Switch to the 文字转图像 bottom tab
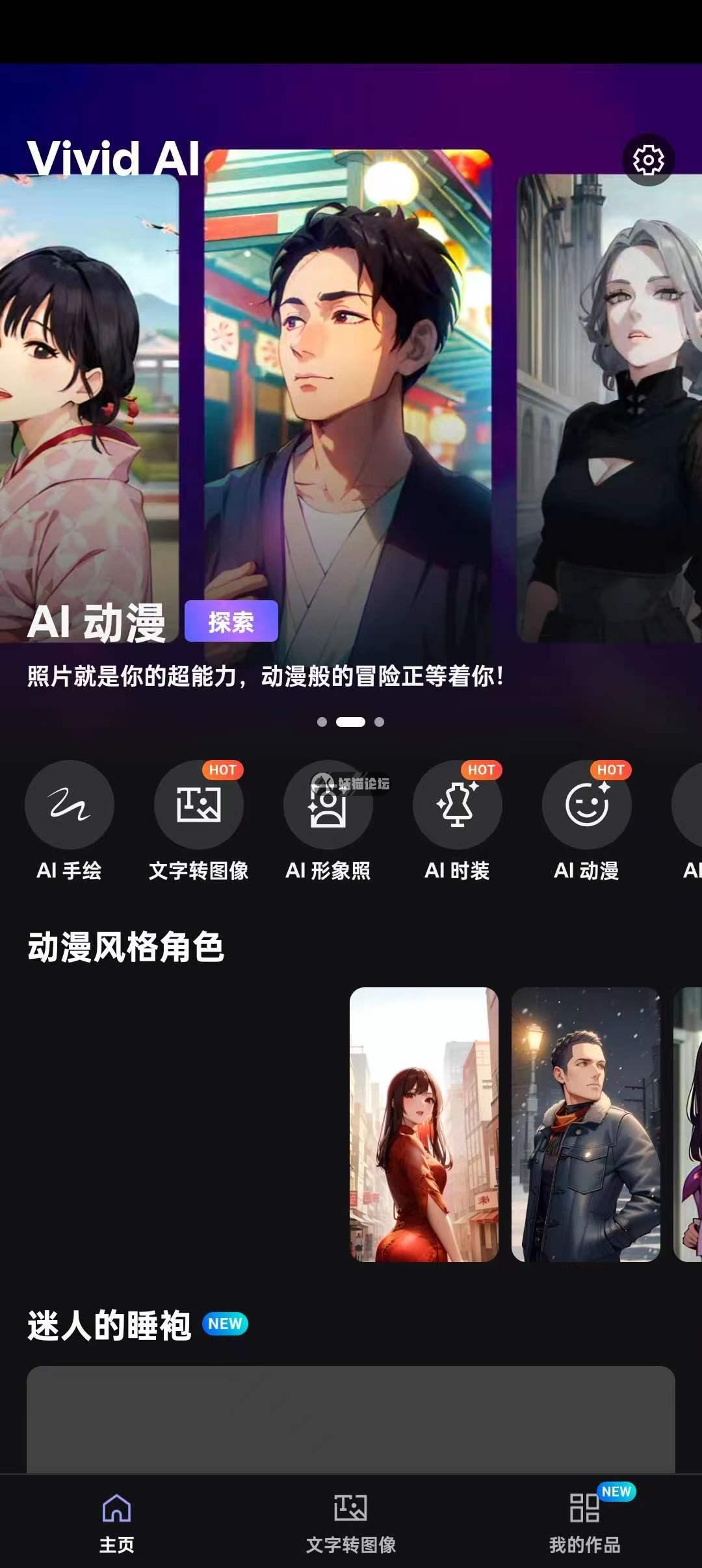This screenshot has width=702, height=1568. (x=351, y=1521)
